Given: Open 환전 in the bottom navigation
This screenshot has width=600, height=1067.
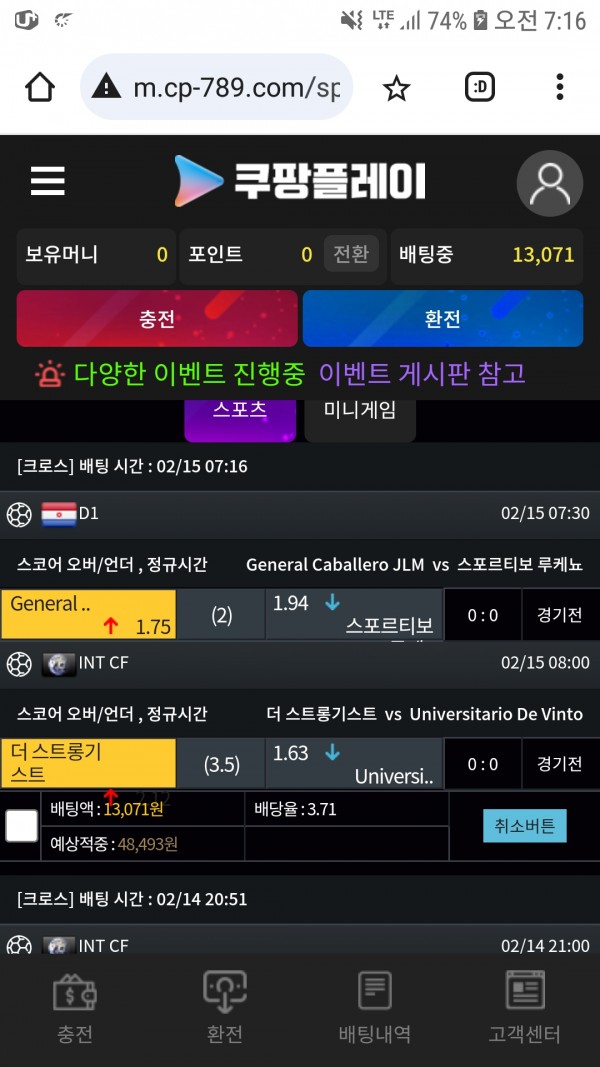Looking at the screenshot, I should point(224,1009).
